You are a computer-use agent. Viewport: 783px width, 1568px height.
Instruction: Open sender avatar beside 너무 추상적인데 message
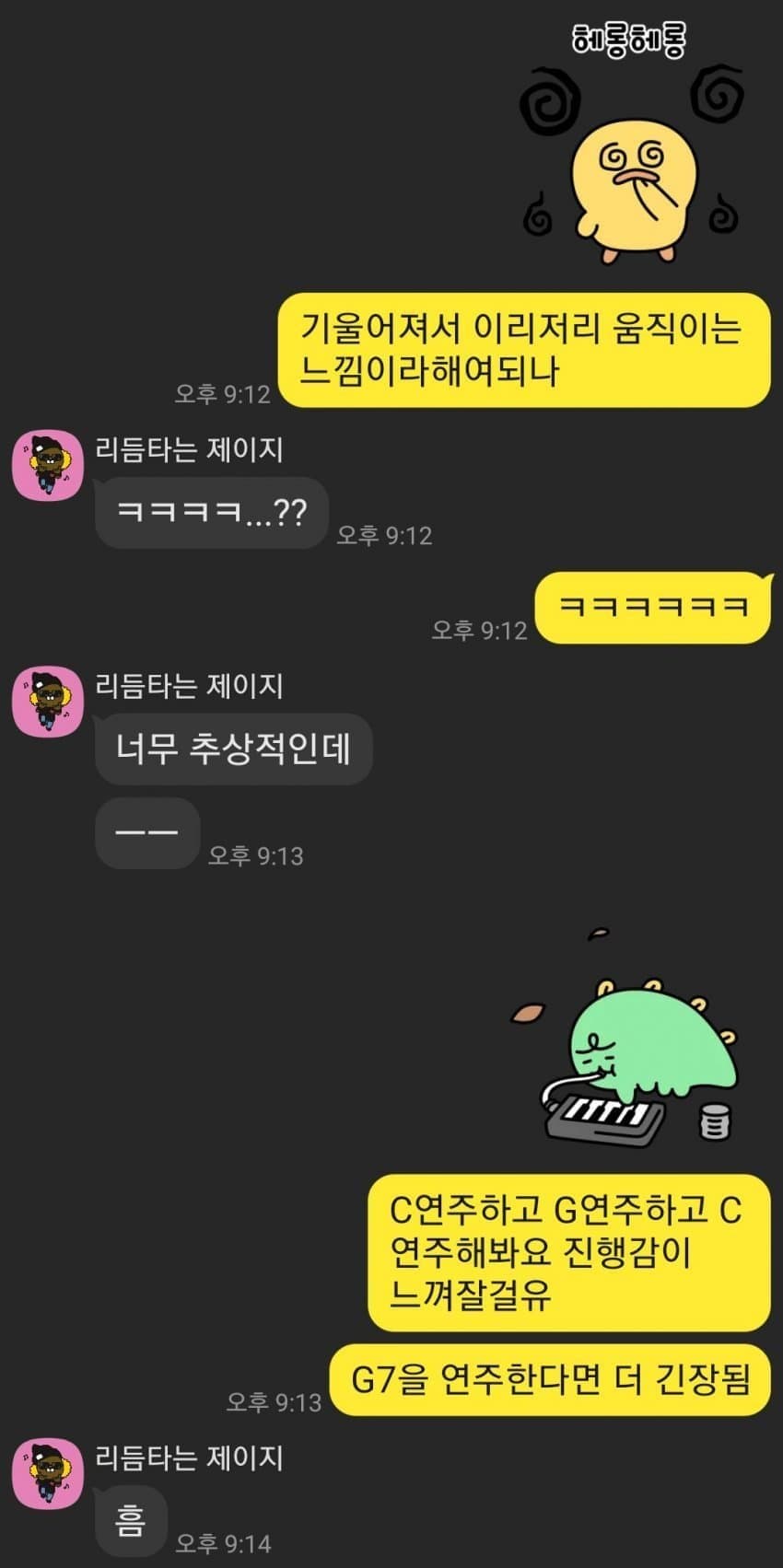[48, 702]
